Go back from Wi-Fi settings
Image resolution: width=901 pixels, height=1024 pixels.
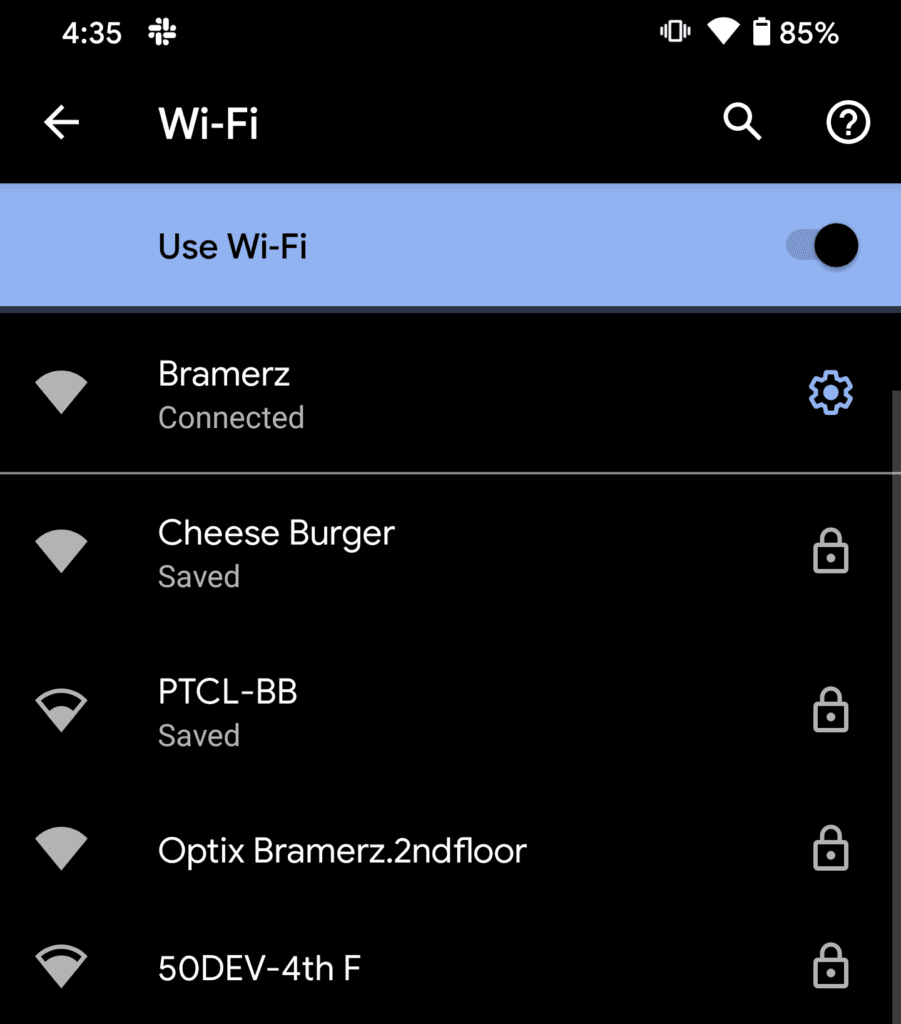pyautogui.click(x=62, y=123)
